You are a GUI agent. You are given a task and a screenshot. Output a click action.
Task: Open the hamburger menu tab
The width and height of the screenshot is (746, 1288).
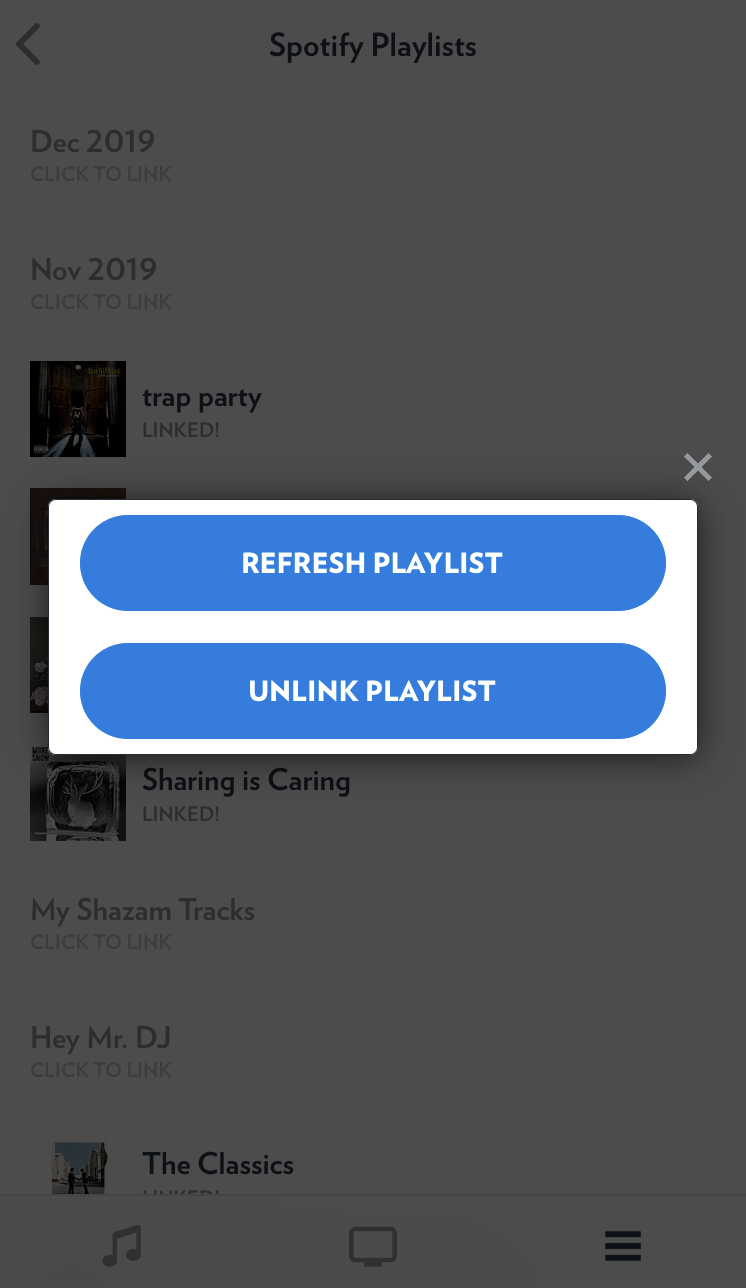point(622,1246)
